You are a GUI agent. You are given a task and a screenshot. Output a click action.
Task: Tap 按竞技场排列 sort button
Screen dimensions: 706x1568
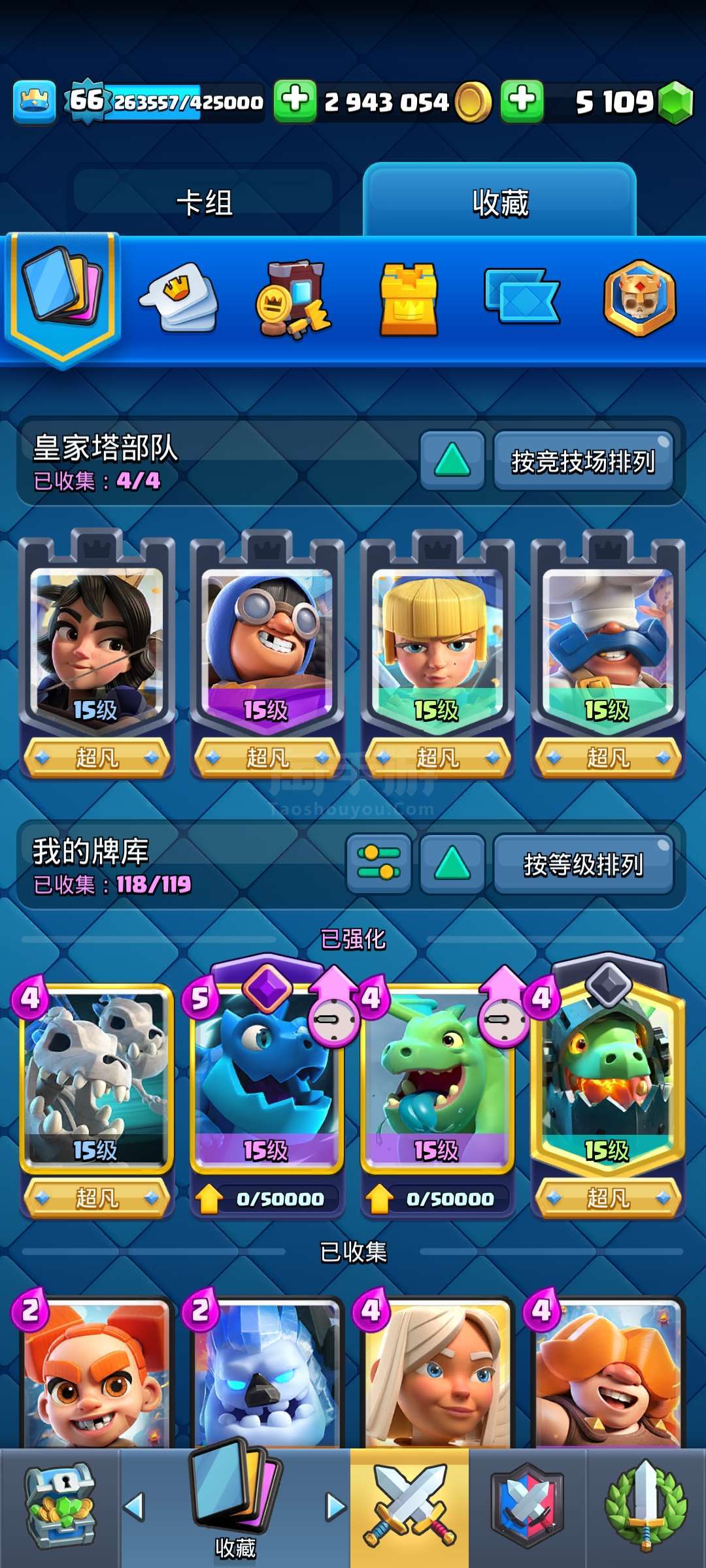pyautogui.click(x=583, y=461)
